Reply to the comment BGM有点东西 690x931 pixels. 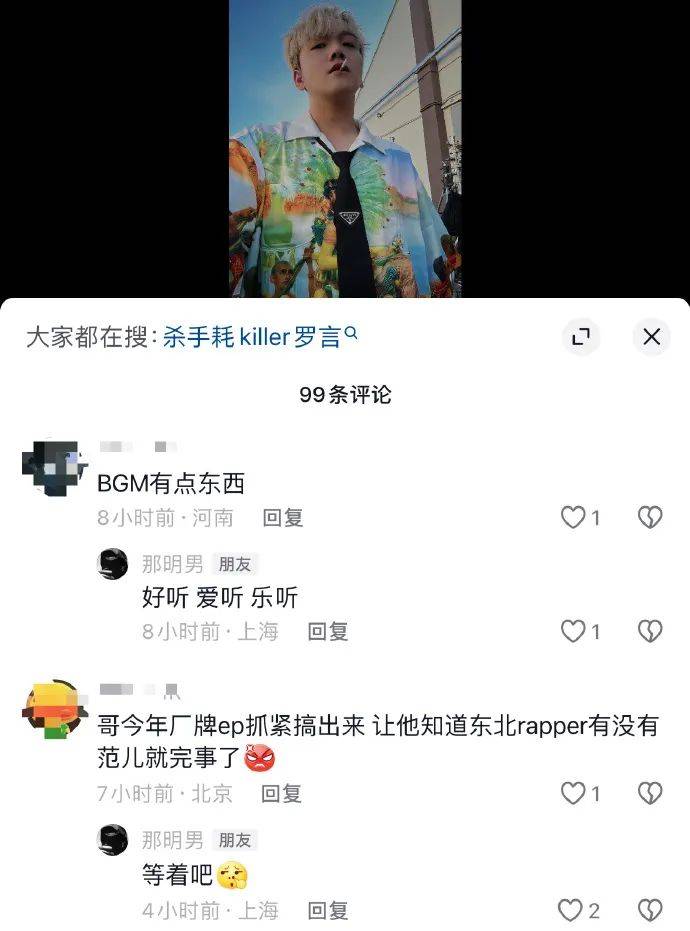[x=282, y=518]
